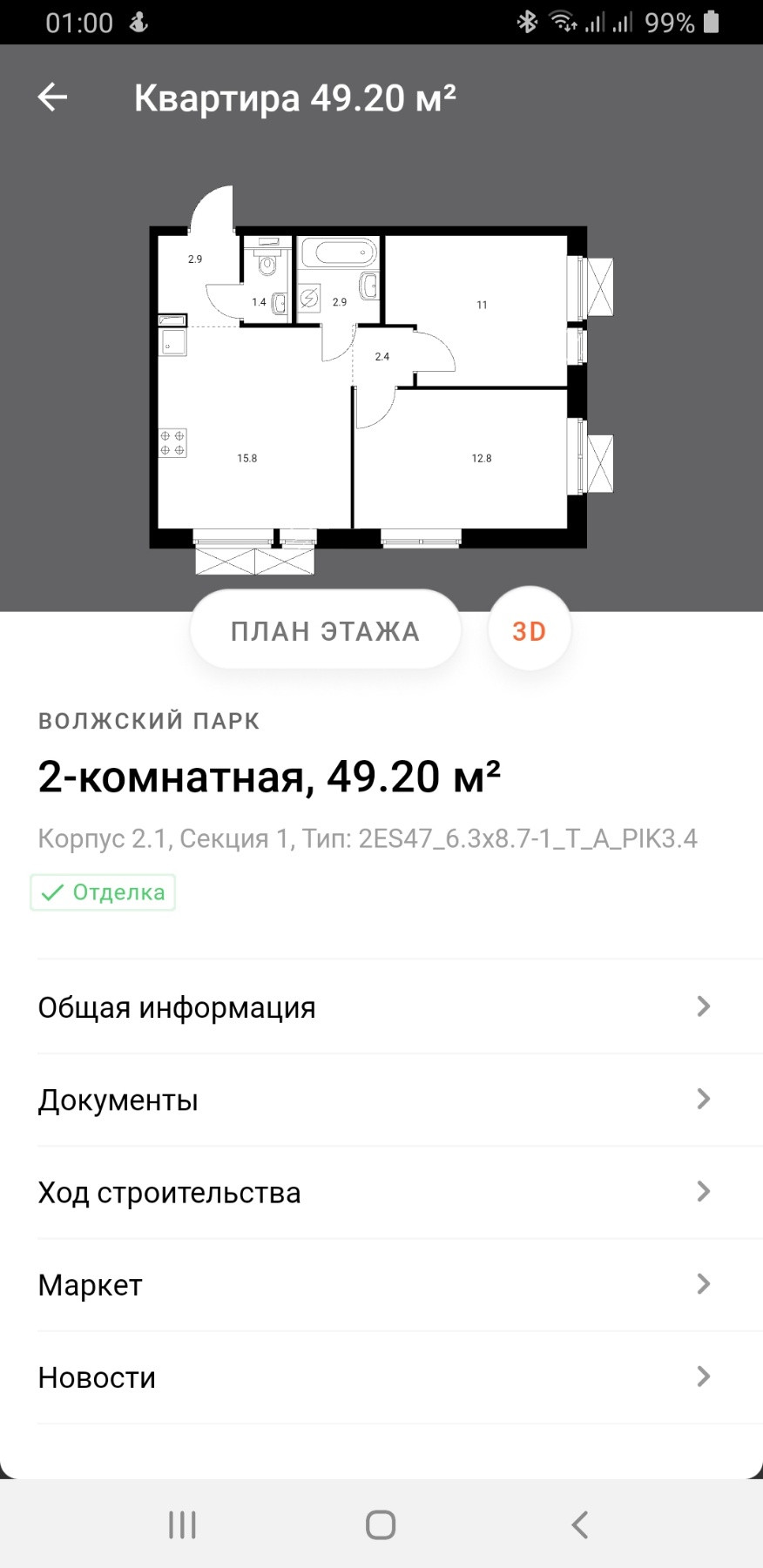
Task: Open the Маркет section
Action: 375,1284
